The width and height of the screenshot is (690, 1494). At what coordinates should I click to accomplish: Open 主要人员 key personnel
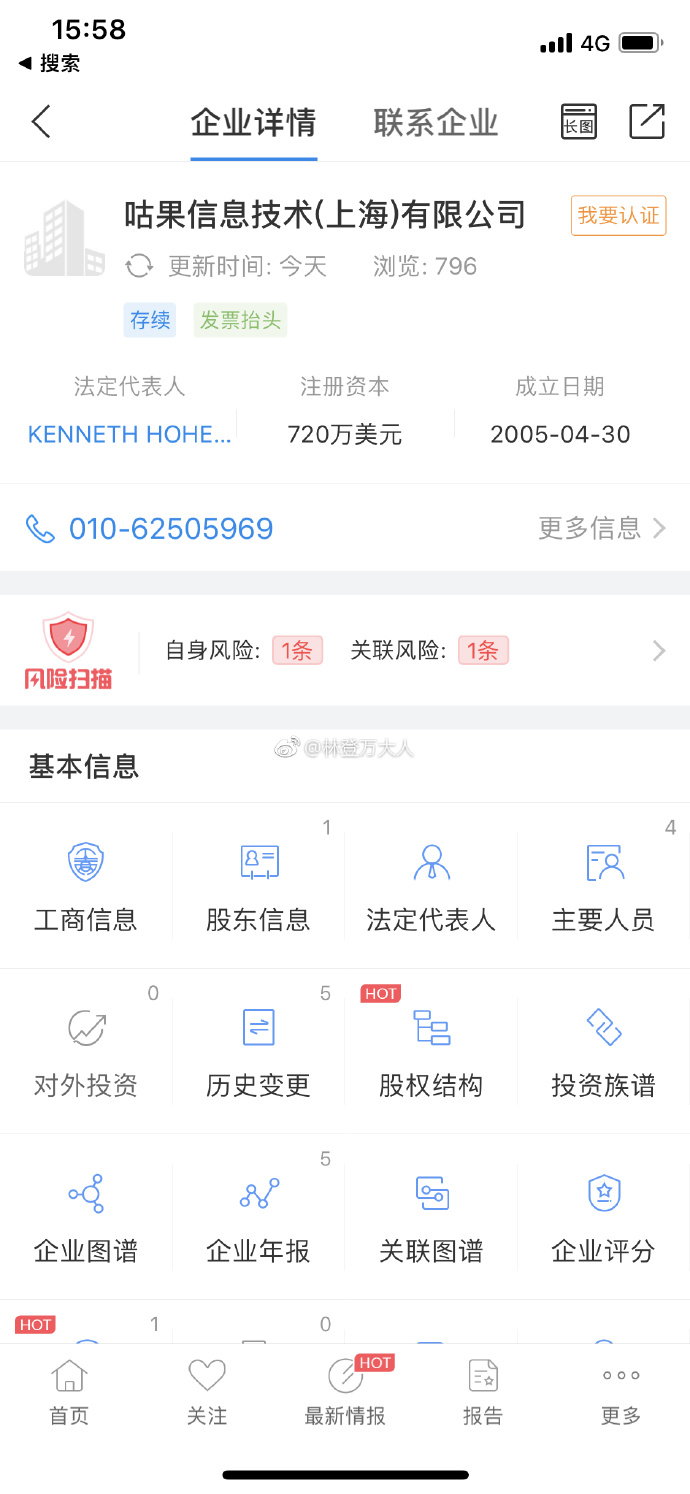click(603, 885)
